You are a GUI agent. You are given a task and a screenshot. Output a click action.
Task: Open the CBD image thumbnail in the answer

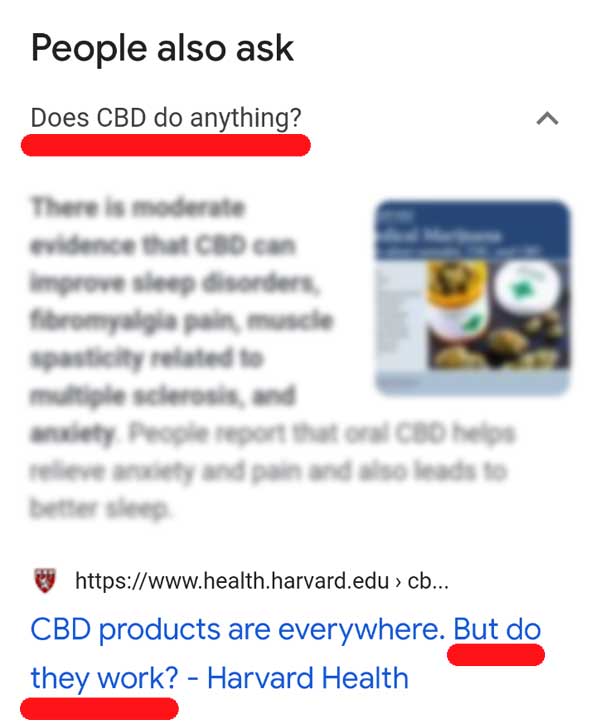[471, 297]
